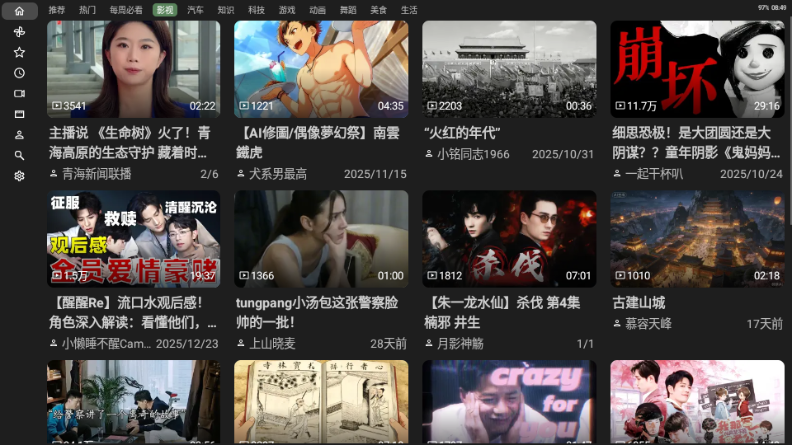
Task: Switch to the 每周必看 tab
Action: pyautogui.click(x=126, y=10)
